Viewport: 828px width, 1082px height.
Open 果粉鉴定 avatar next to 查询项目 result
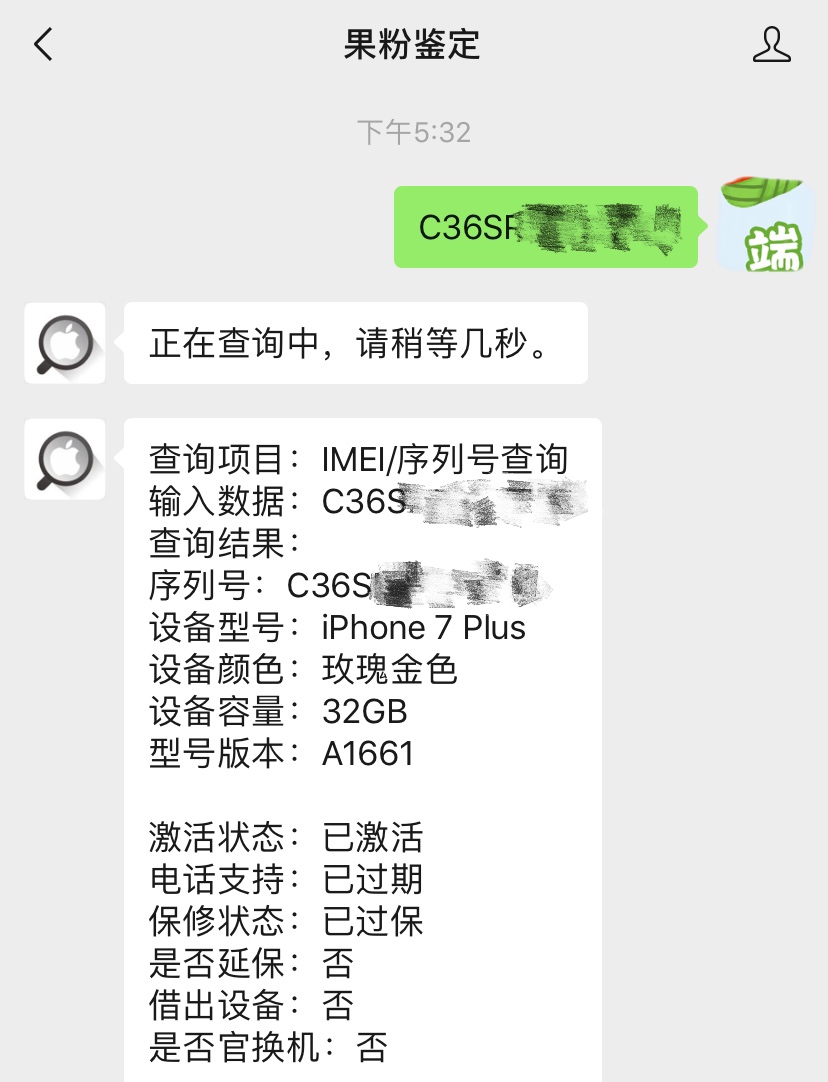[x=65, y=459]
